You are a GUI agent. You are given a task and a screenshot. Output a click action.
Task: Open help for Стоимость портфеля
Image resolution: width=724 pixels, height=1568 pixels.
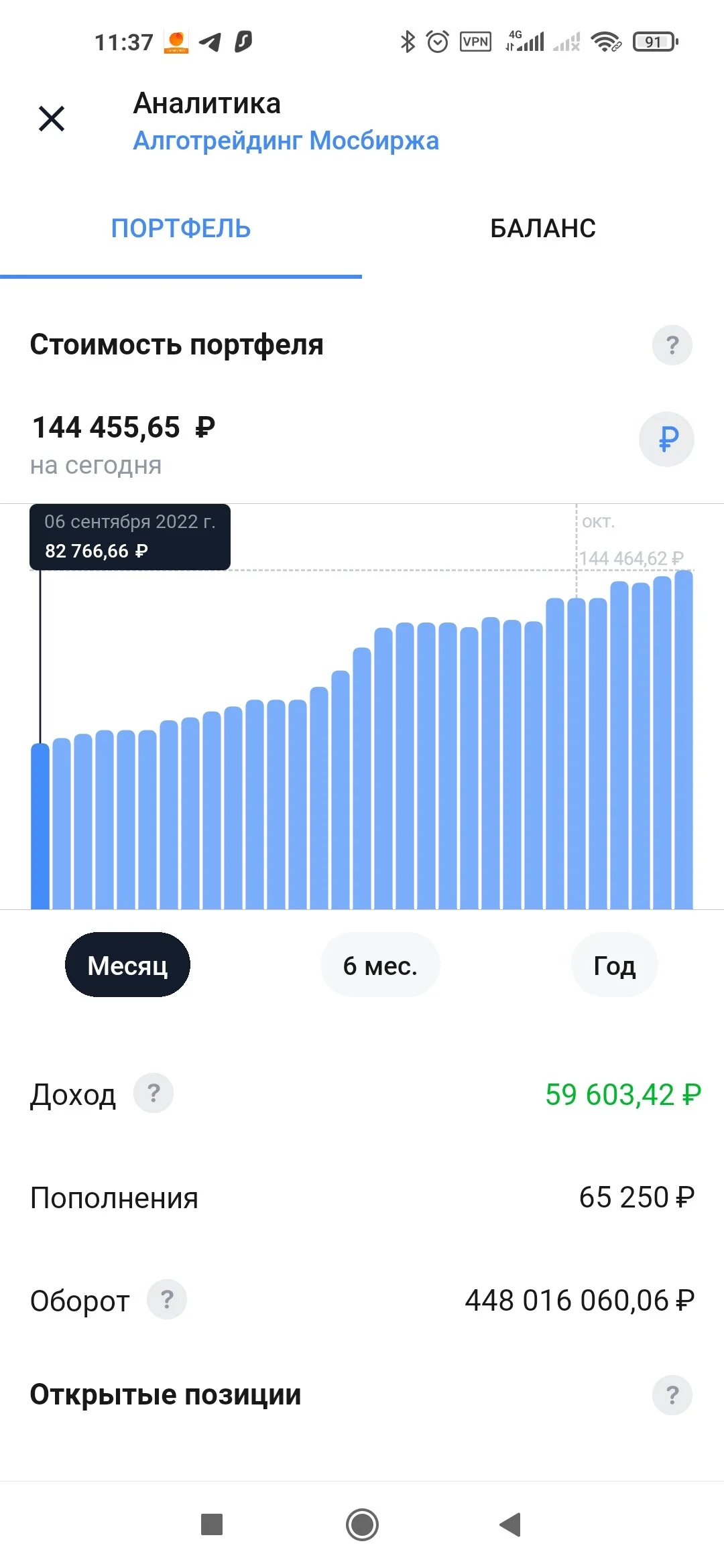(x=672, y=345)
